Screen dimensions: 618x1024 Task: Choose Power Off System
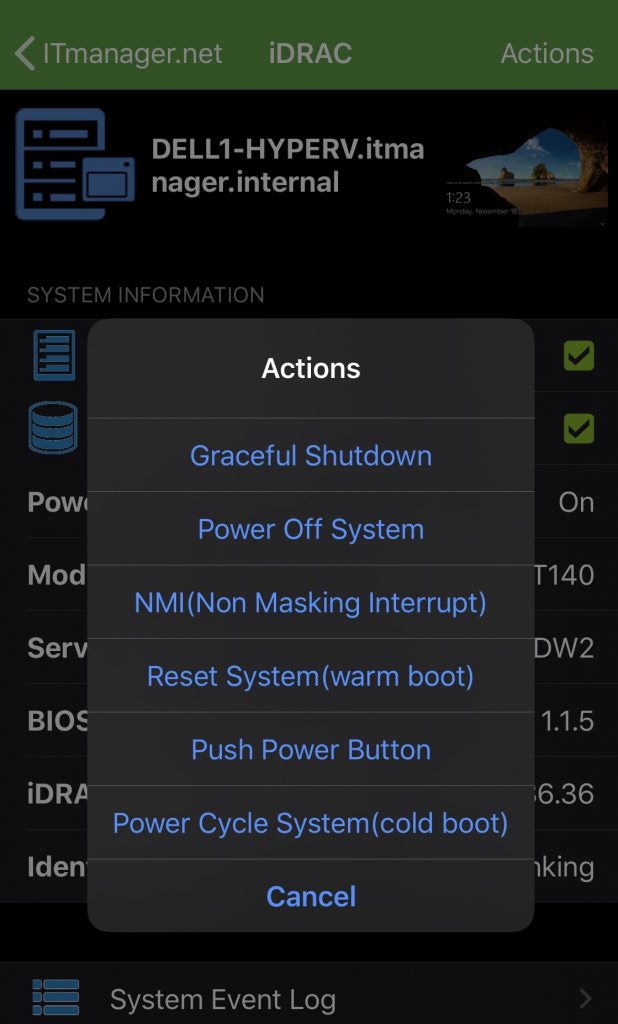pyautogui.click(x=311, y=528)
